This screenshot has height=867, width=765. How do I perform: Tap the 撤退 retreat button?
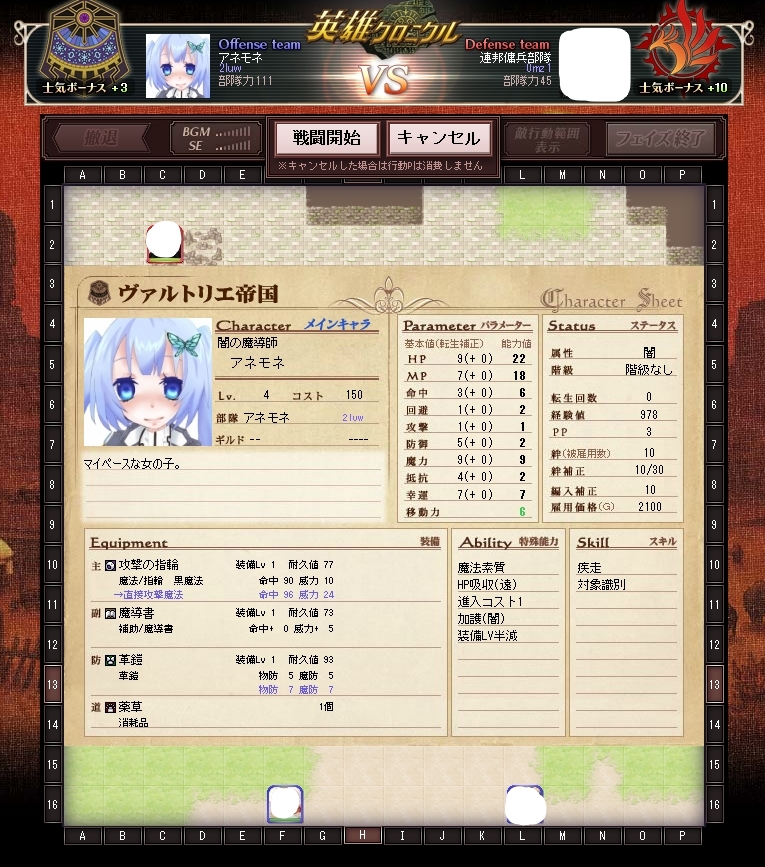(x=102, y=138)
